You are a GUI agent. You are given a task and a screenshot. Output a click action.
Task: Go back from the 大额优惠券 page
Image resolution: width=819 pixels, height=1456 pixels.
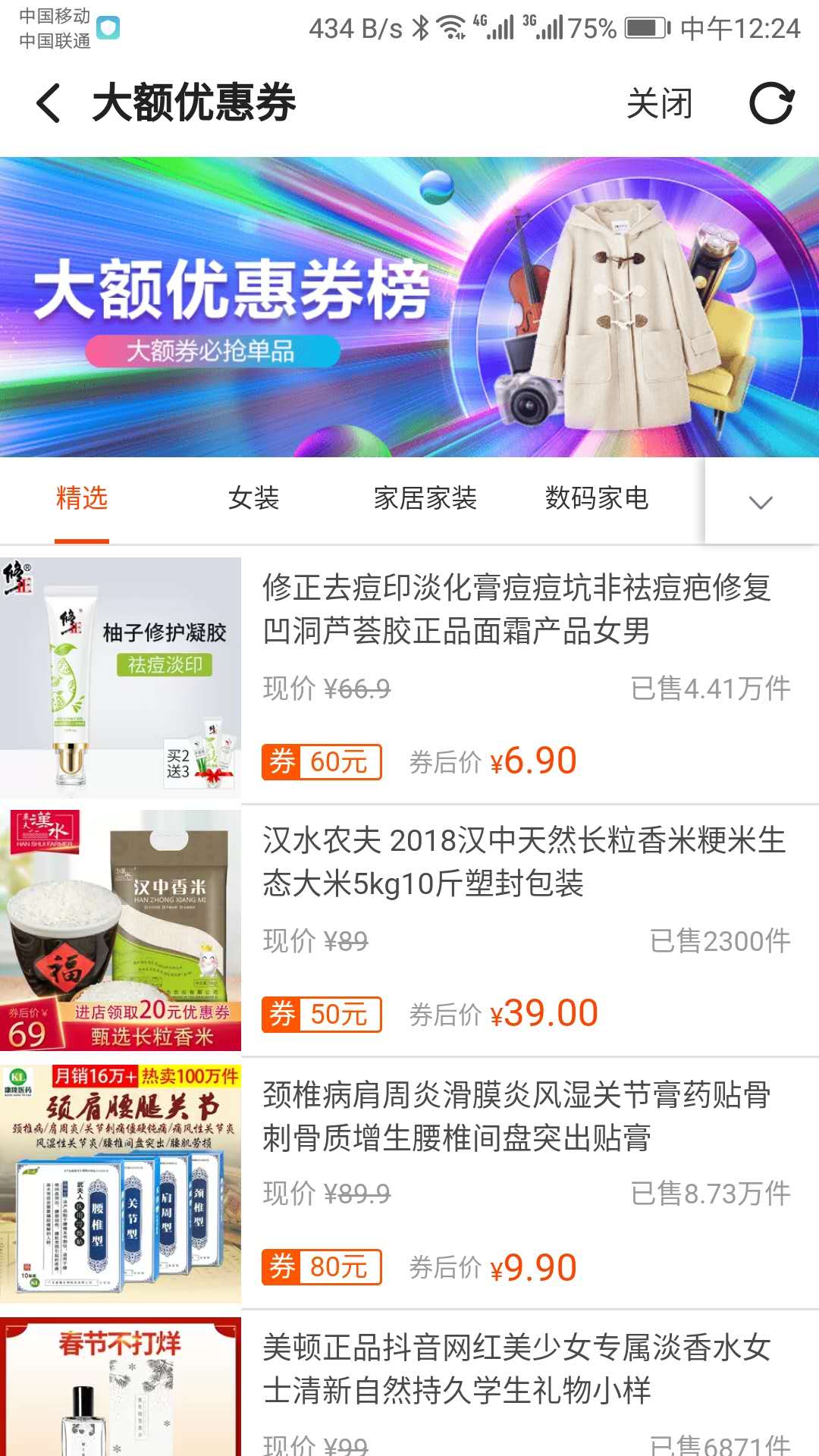[x=49, y=103]
